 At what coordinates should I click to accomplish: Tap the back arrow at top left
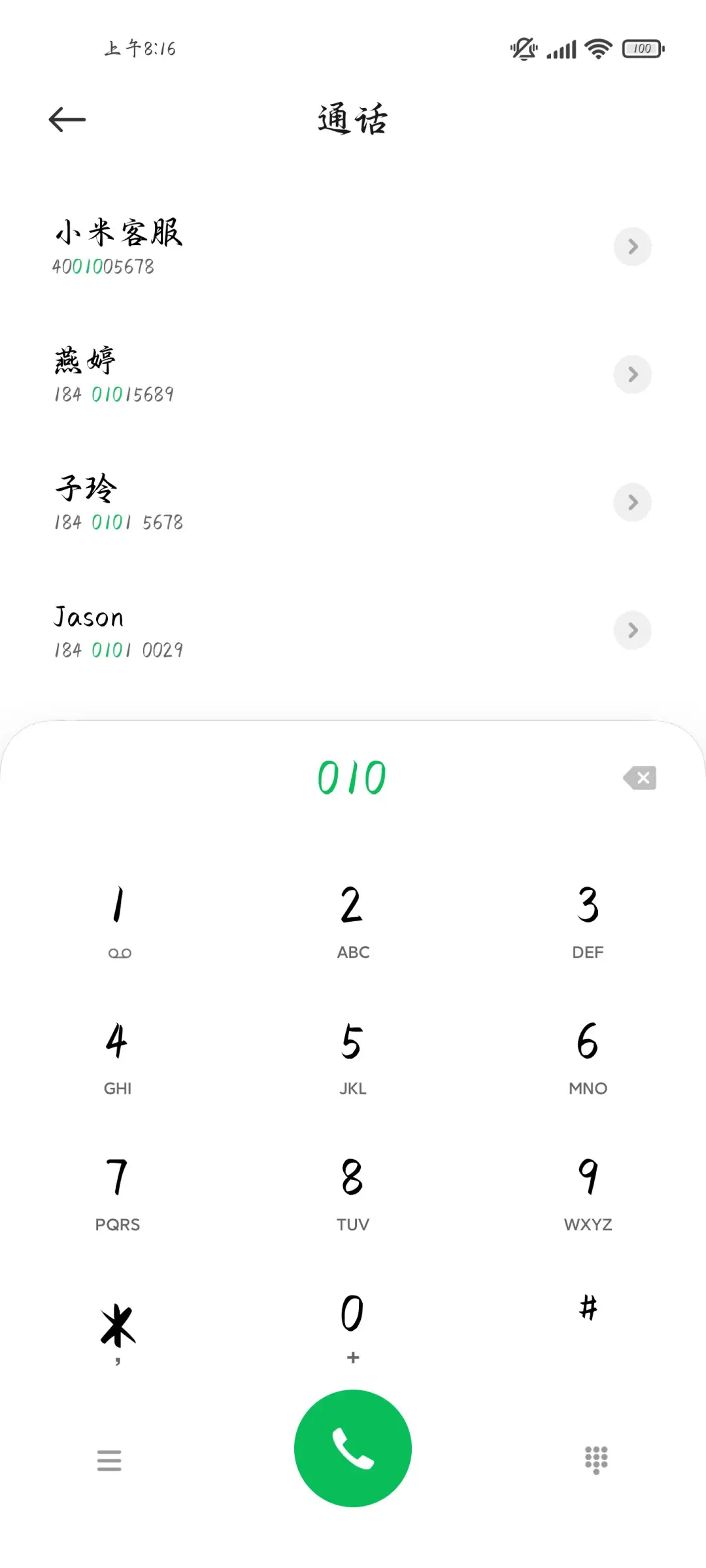(67, 119)
